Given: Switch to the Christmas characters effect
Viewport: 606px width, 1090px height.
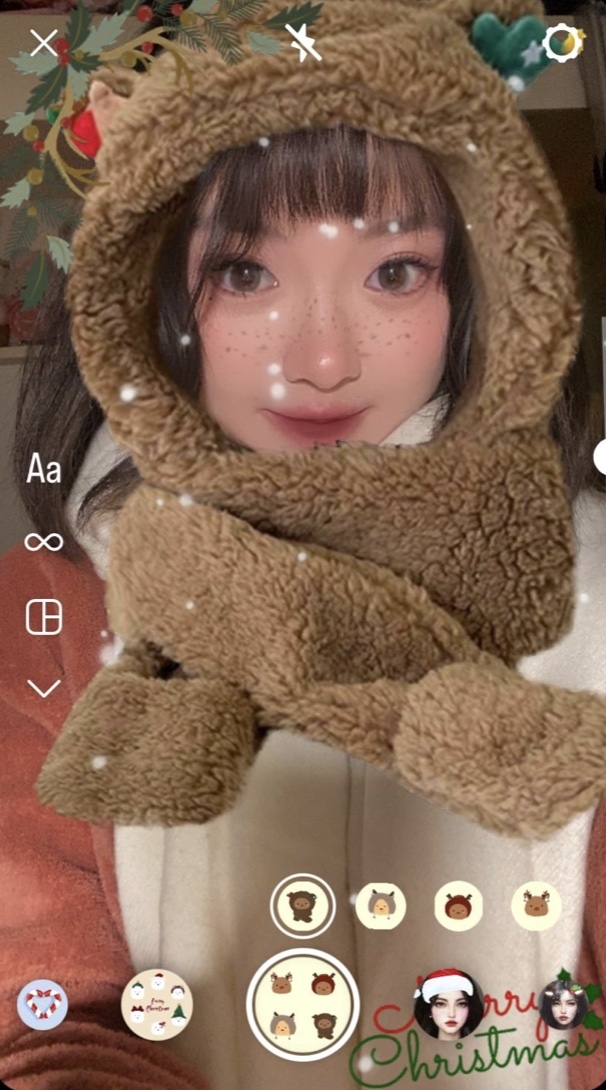Looking at the screenshot, I should click(158, 1004).
